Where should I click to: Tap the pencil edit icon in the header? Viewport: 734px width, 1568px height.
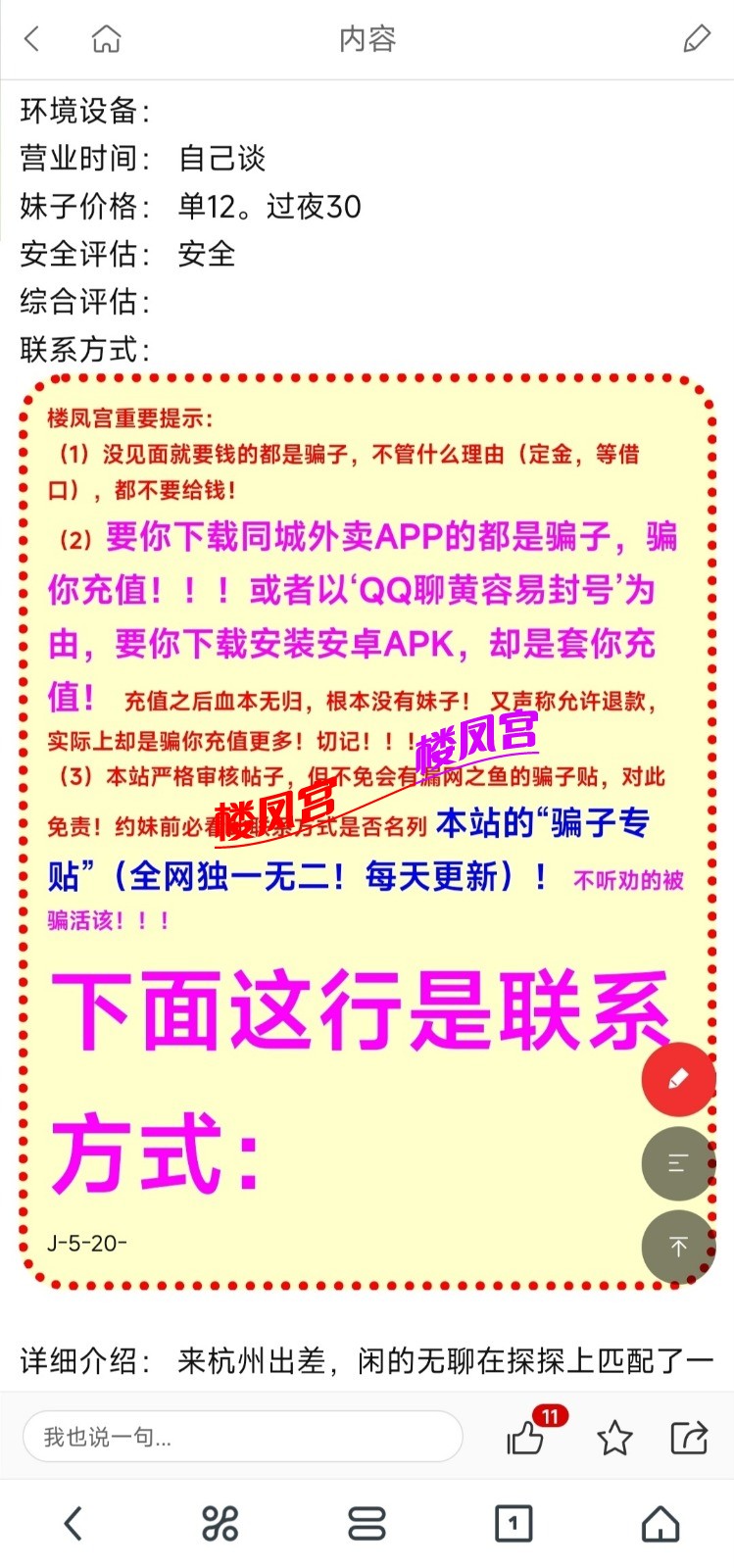pos(696,39)
